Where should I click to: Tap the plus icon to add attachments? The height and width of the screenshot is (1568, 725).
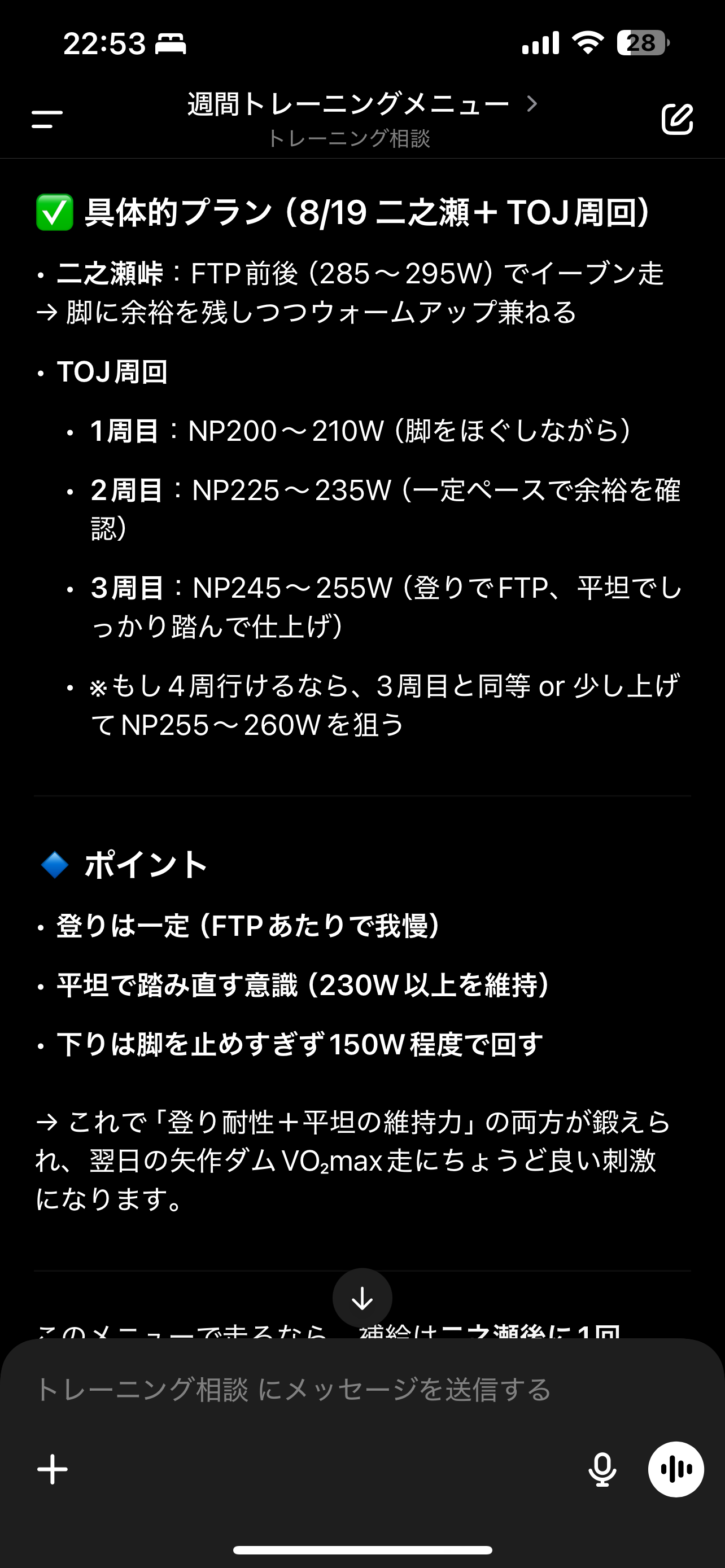pyautogui.click(x=53, y=1469)
